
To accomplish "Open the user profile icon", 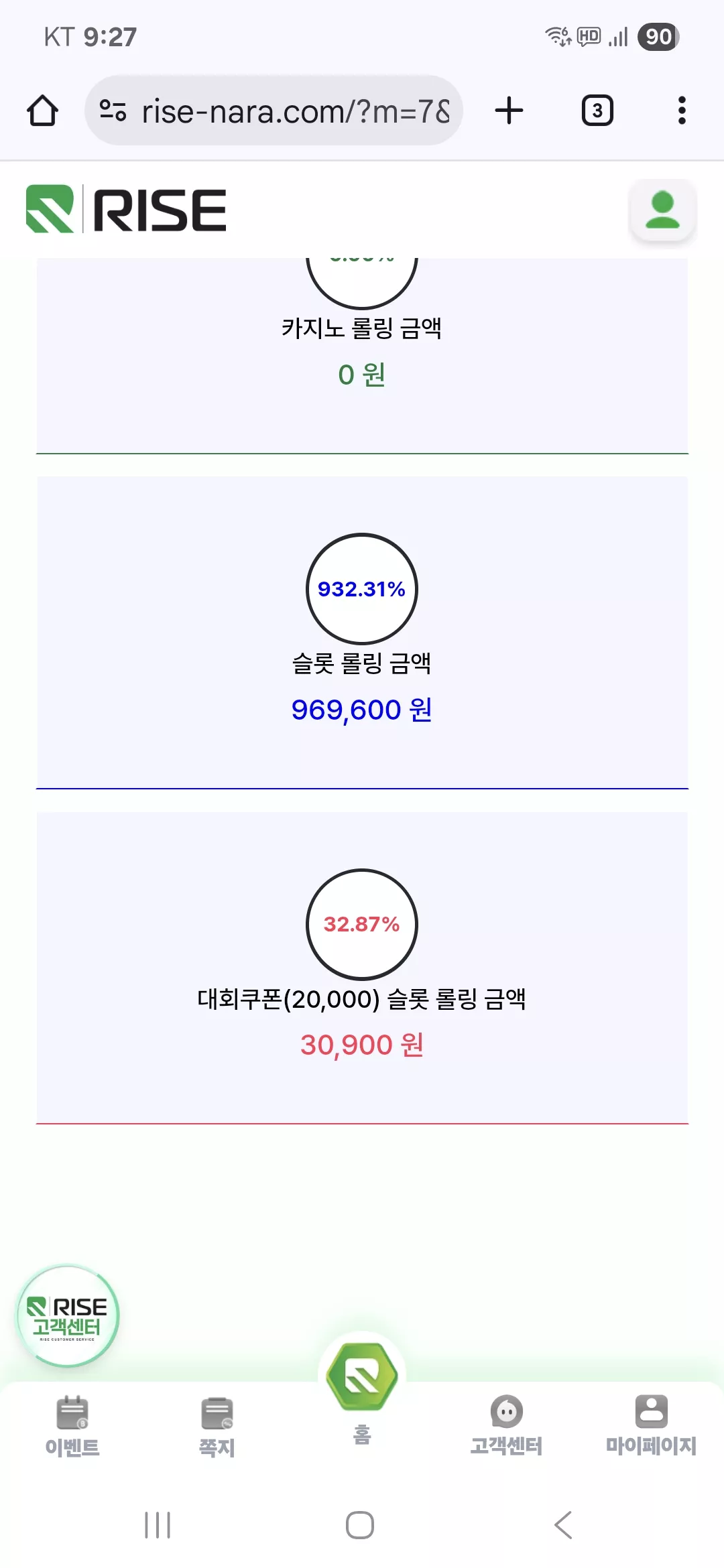I will click(x=662, y=210).
